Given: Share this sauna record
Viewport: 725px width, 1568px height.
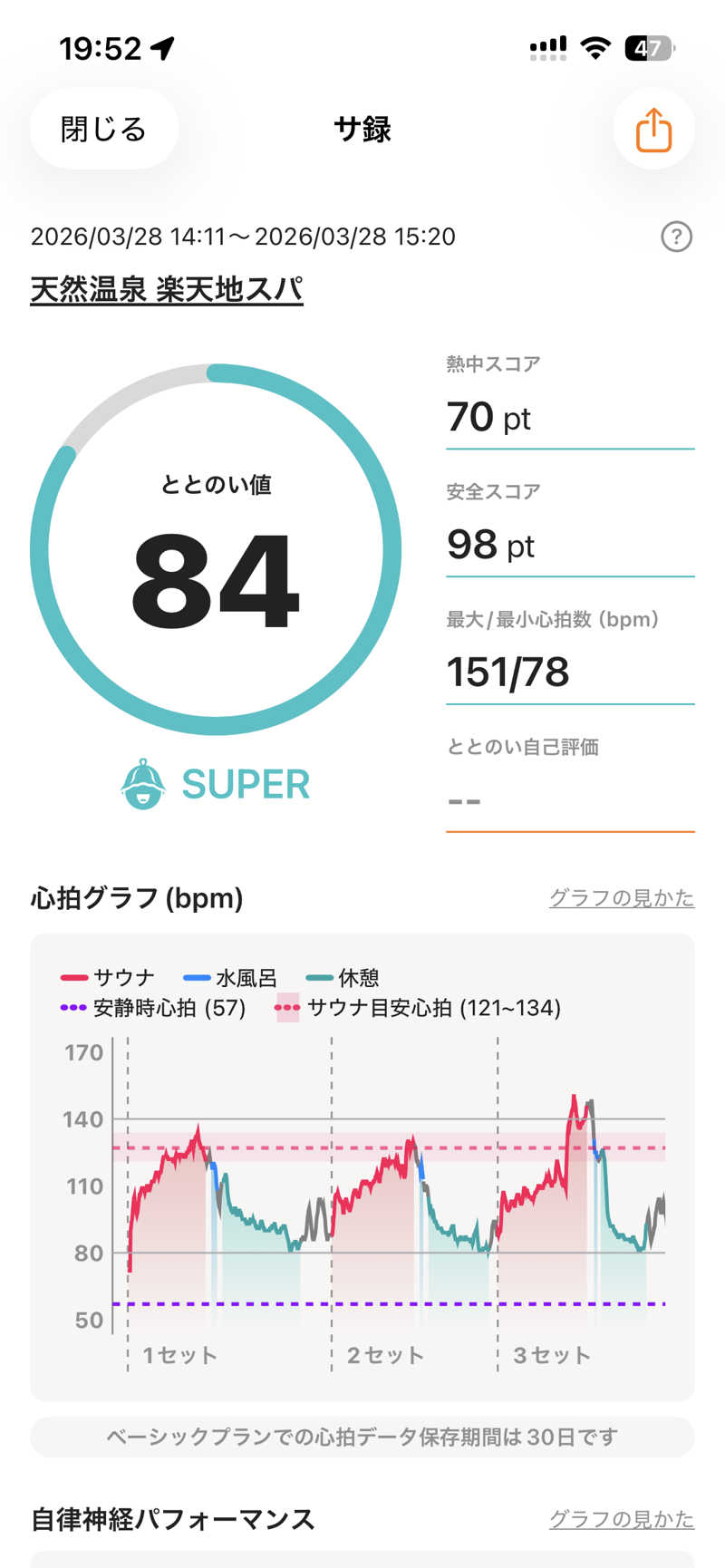Looking at the screenshot, I should pyautogui.click(x=653, y=130).
